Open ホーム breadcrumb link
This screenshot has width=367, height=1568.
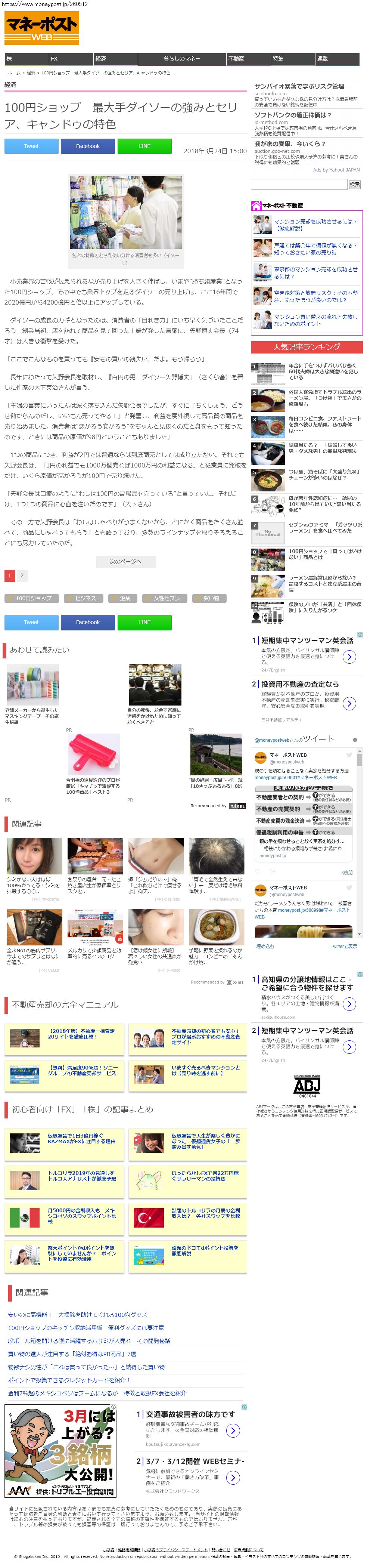(x=13, y=73)
